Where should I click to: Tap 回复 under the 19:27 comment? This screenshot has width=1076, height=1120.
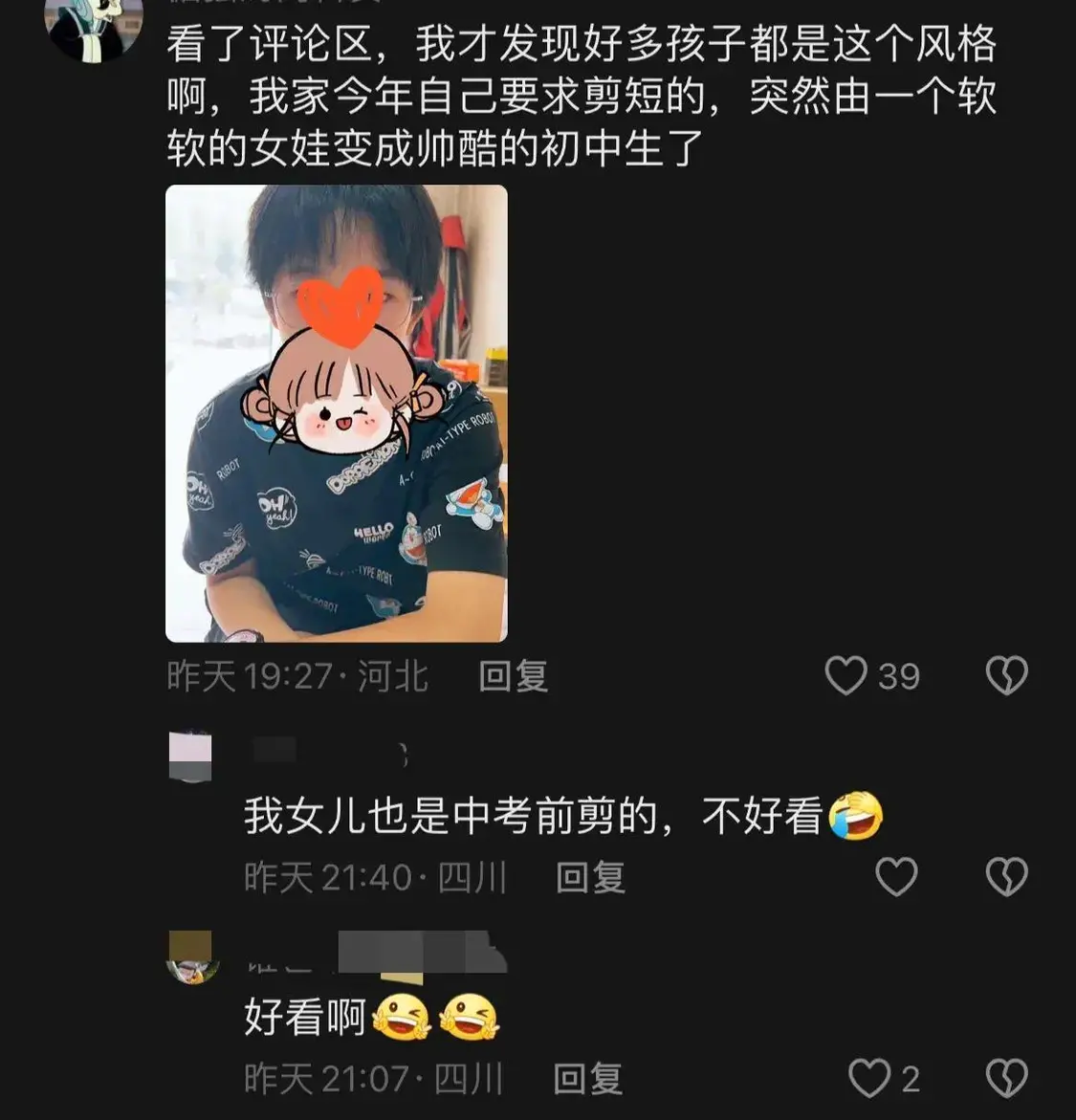[x=514, y=676]
